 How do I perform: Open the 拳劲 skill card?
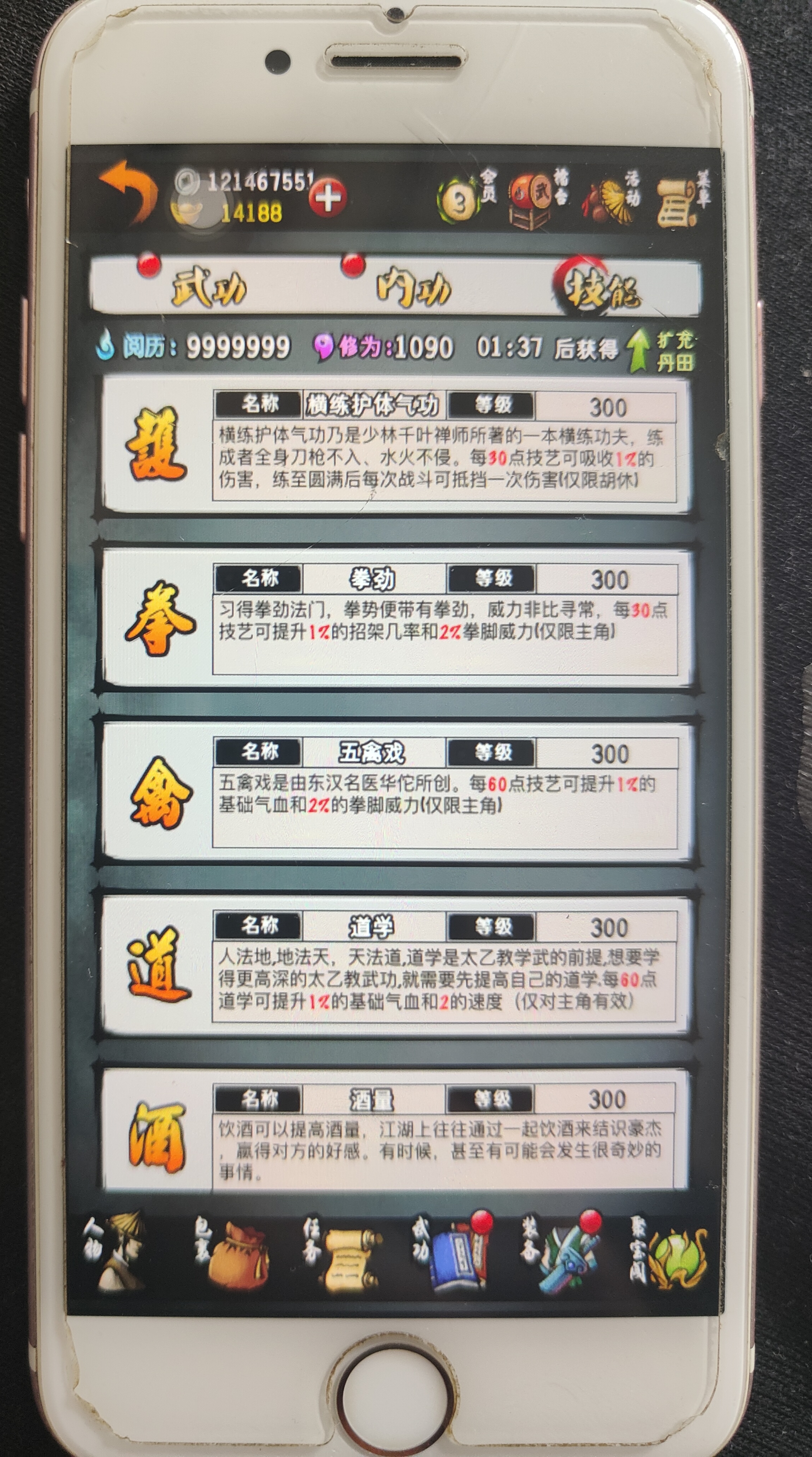pyautogui.click(x=396, y=618)
